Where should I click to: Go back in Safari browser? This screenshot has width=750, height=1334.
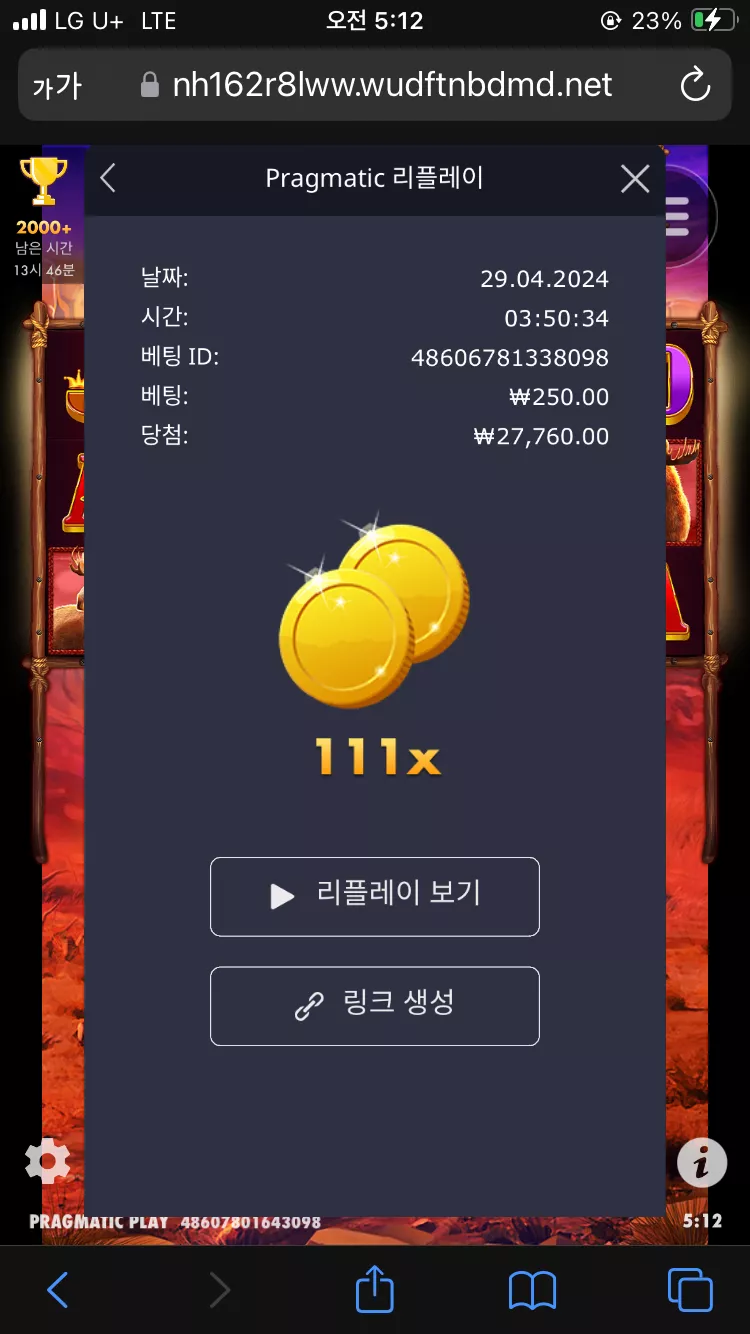pos(57,1290)
